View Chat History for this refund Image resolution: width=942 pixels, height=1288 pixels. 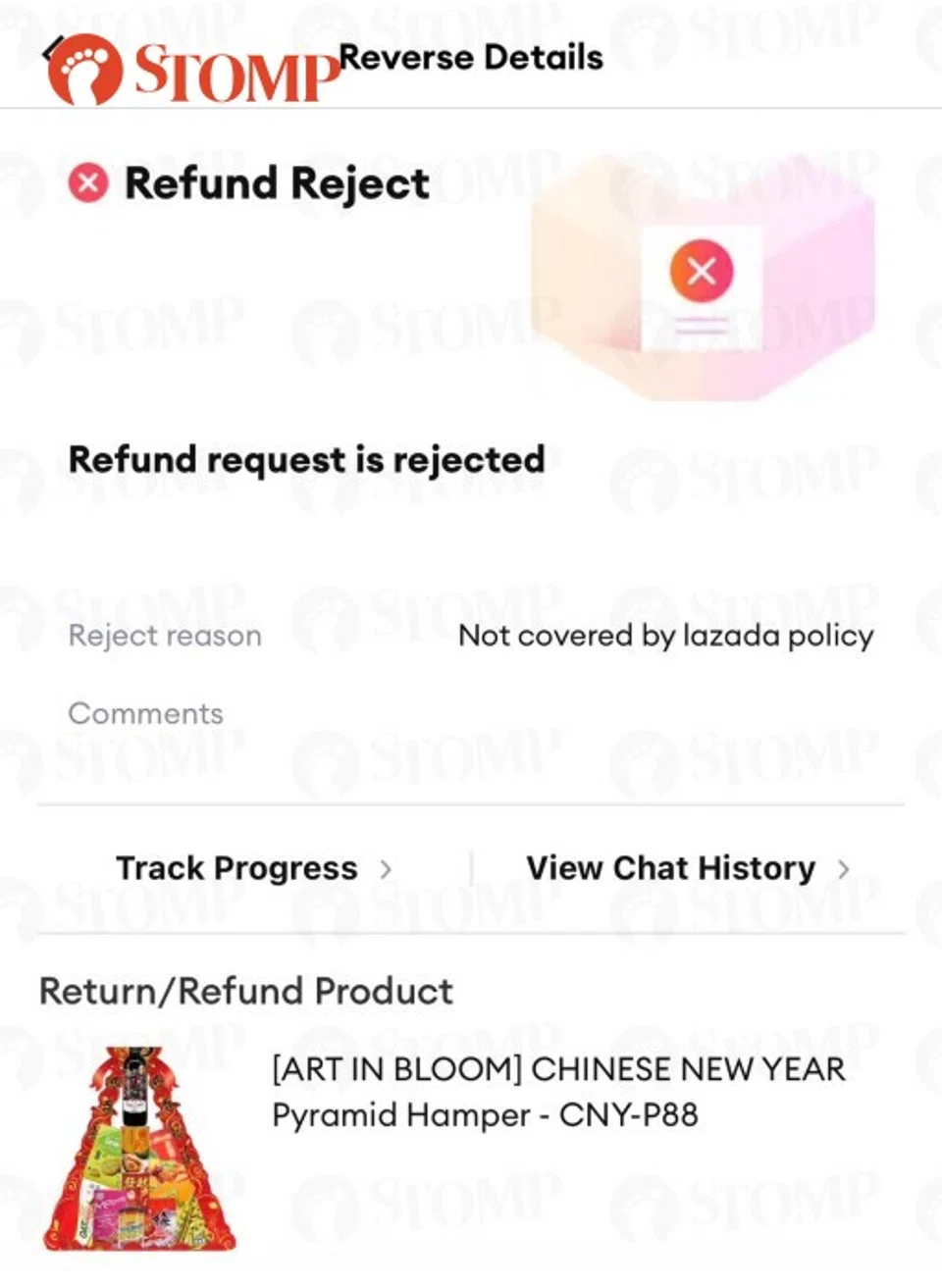[687, 869]
